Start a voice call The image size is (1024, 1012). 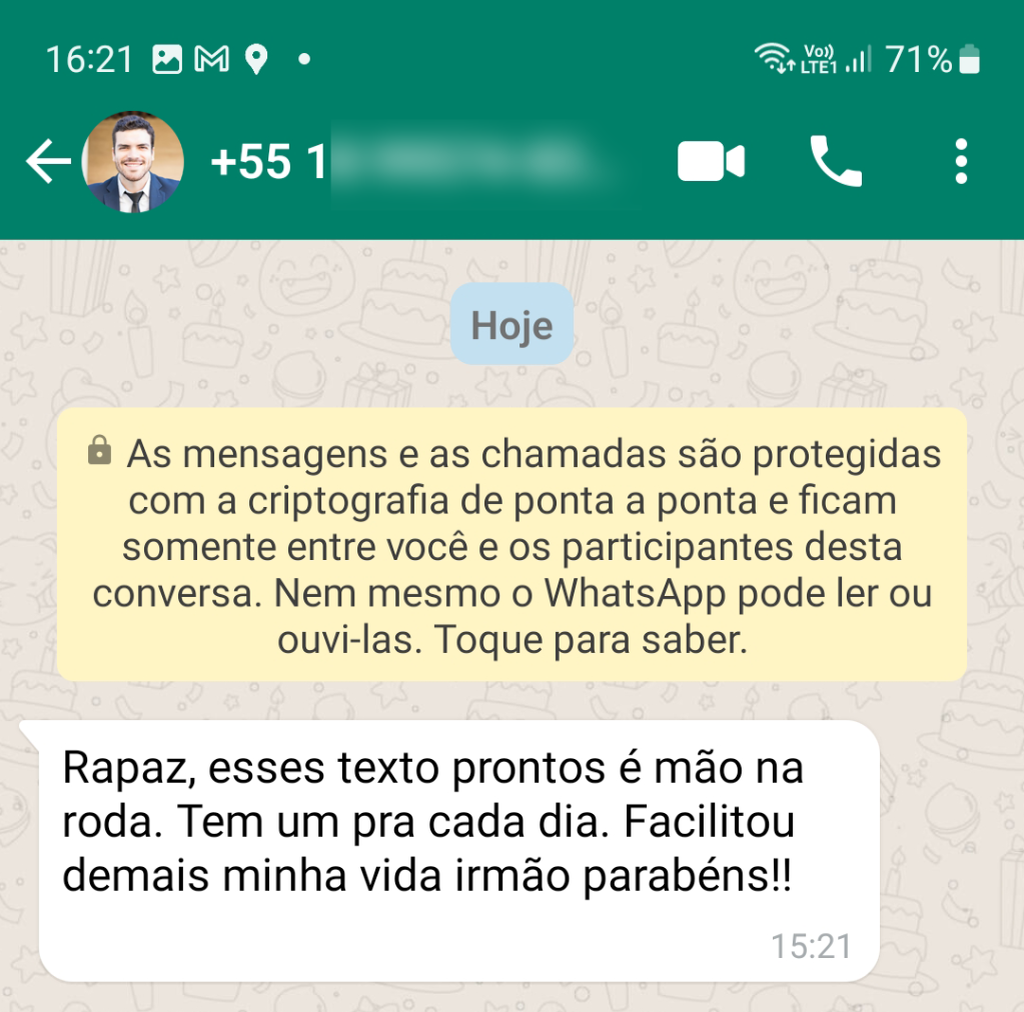834,162
